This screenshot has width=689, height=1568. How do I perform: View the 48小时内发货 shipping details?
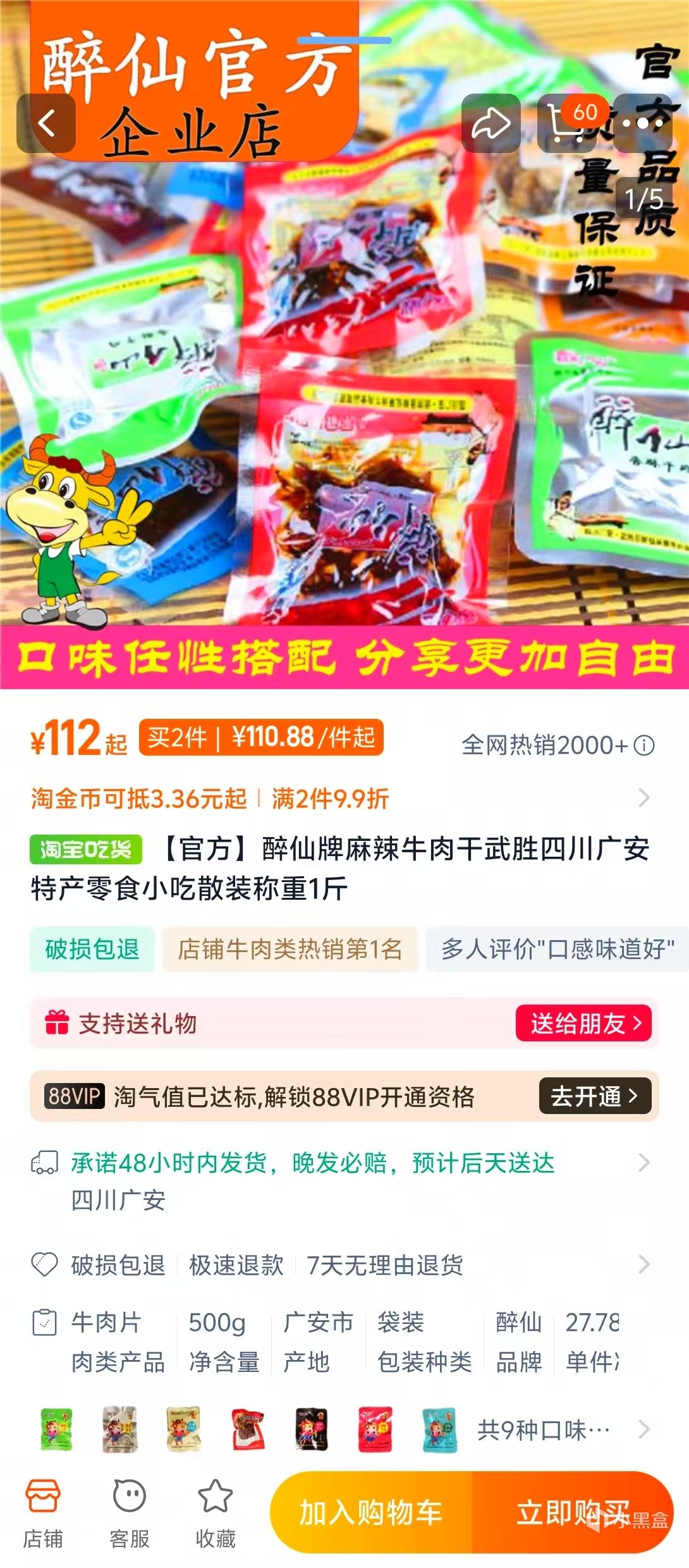click(x=340, y=1180)
